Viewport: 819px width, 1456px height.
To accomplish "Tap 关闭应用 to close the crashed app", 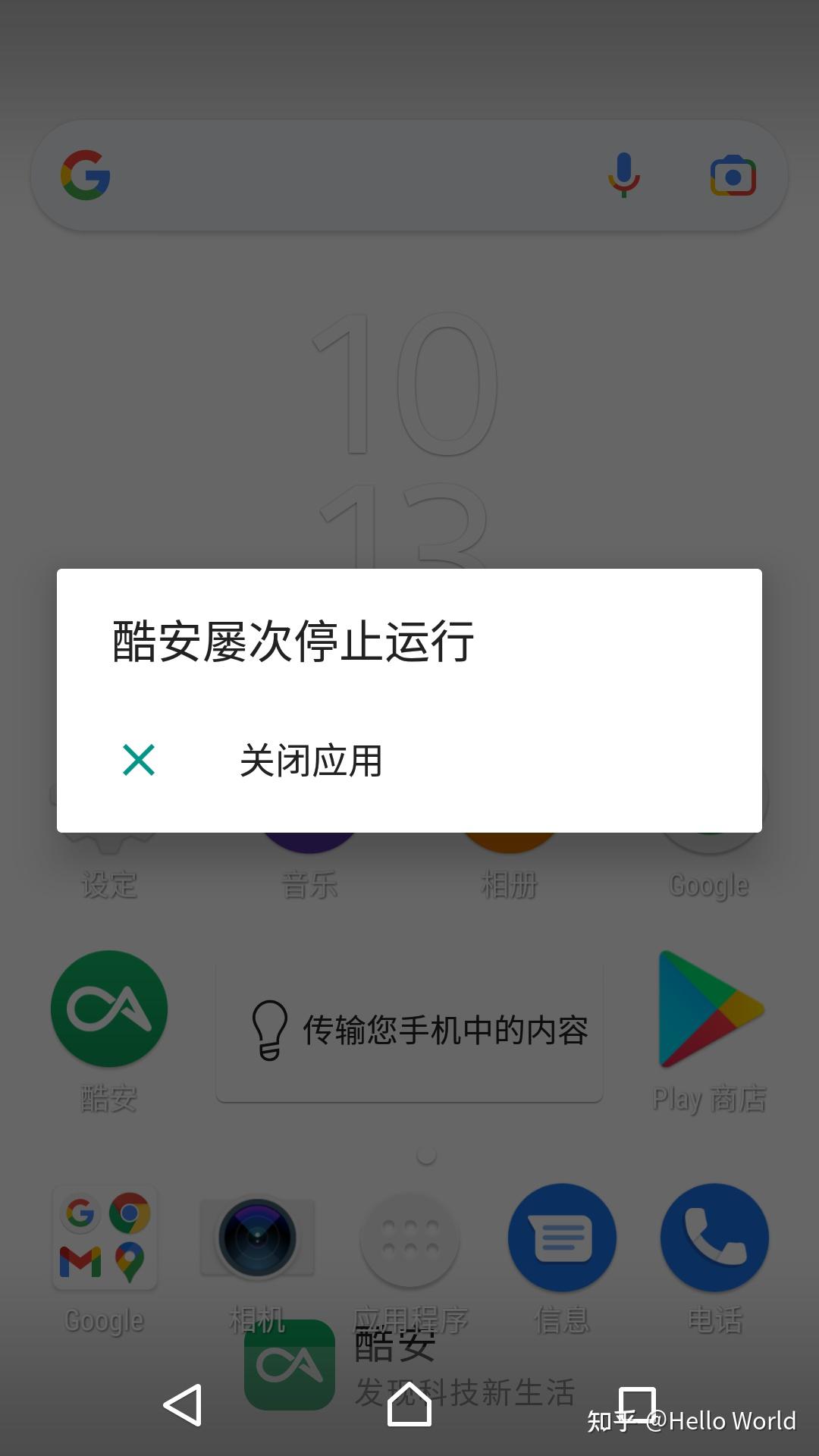I will click(311, 761).
